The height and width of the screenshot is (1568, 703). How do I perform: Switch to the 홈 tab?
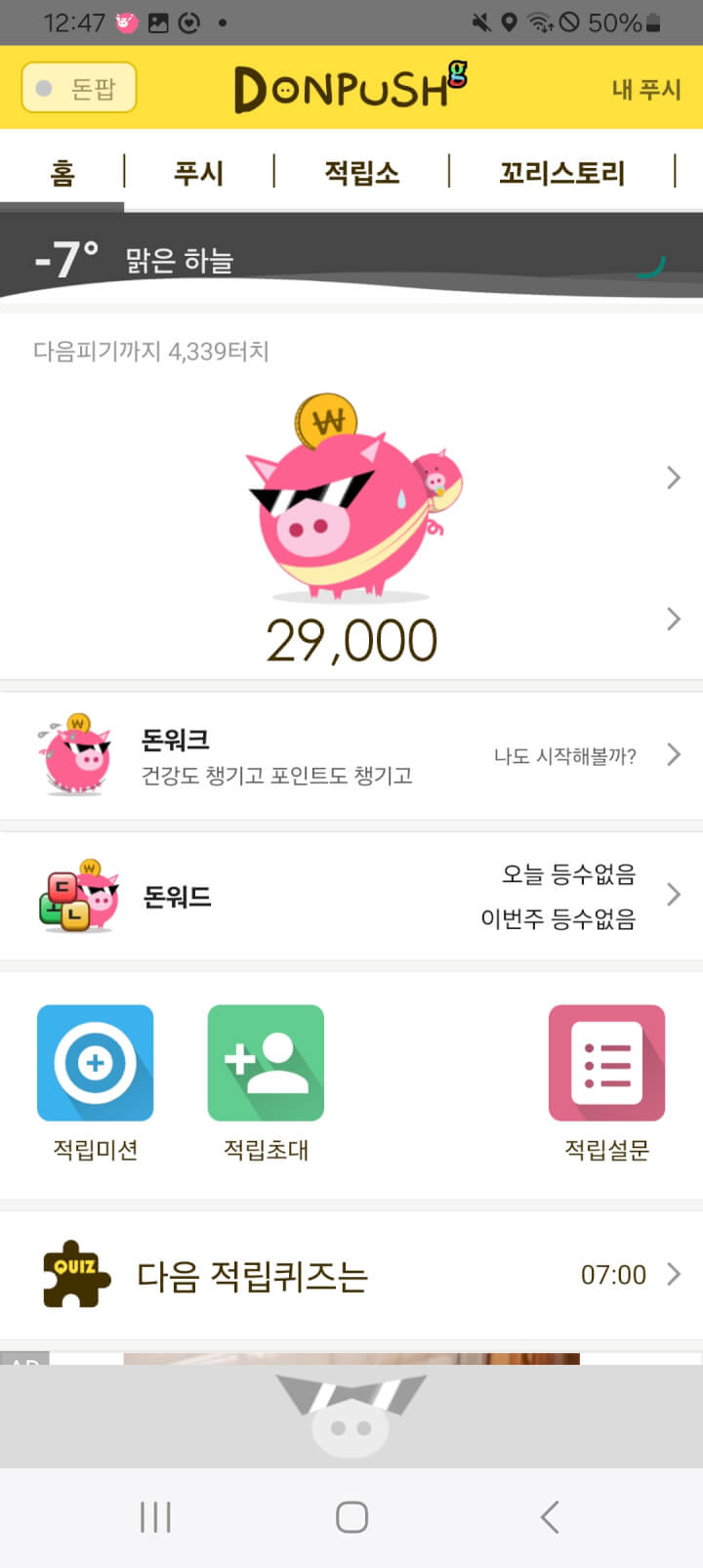(x=62, y=173)
